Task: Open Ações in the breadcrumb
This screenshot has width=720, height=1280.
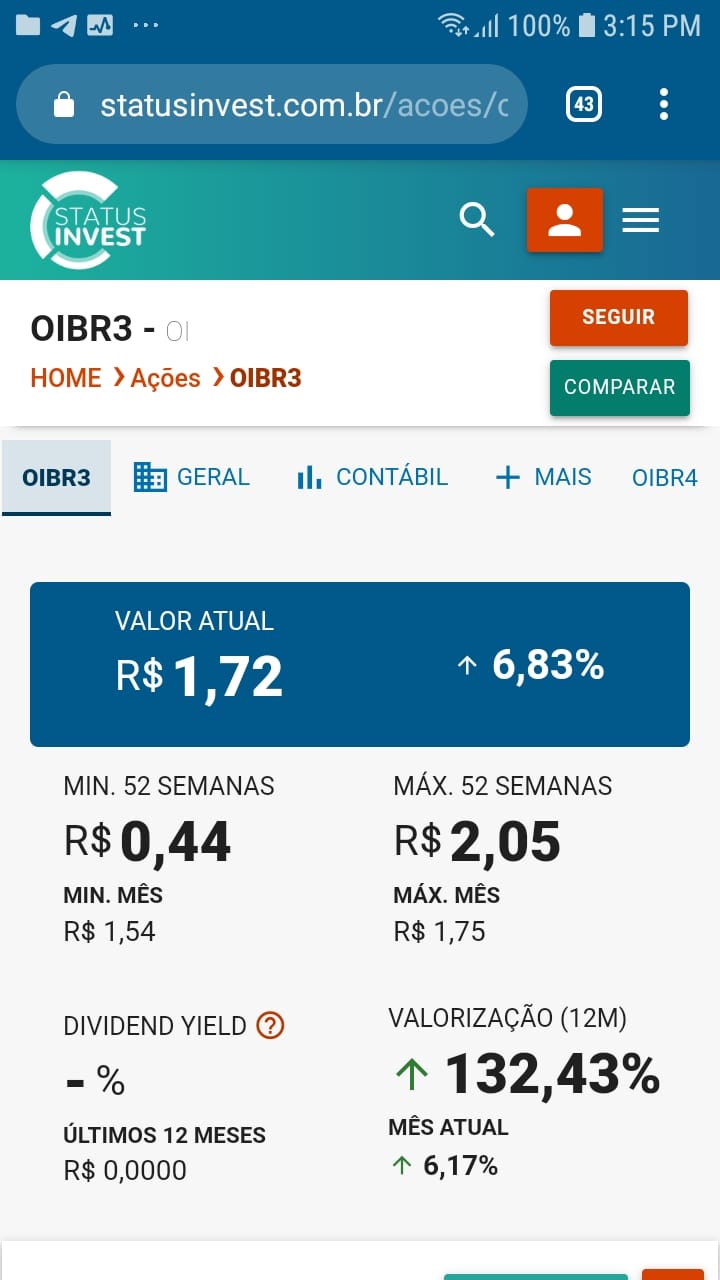Action: [x=165, y=378]
